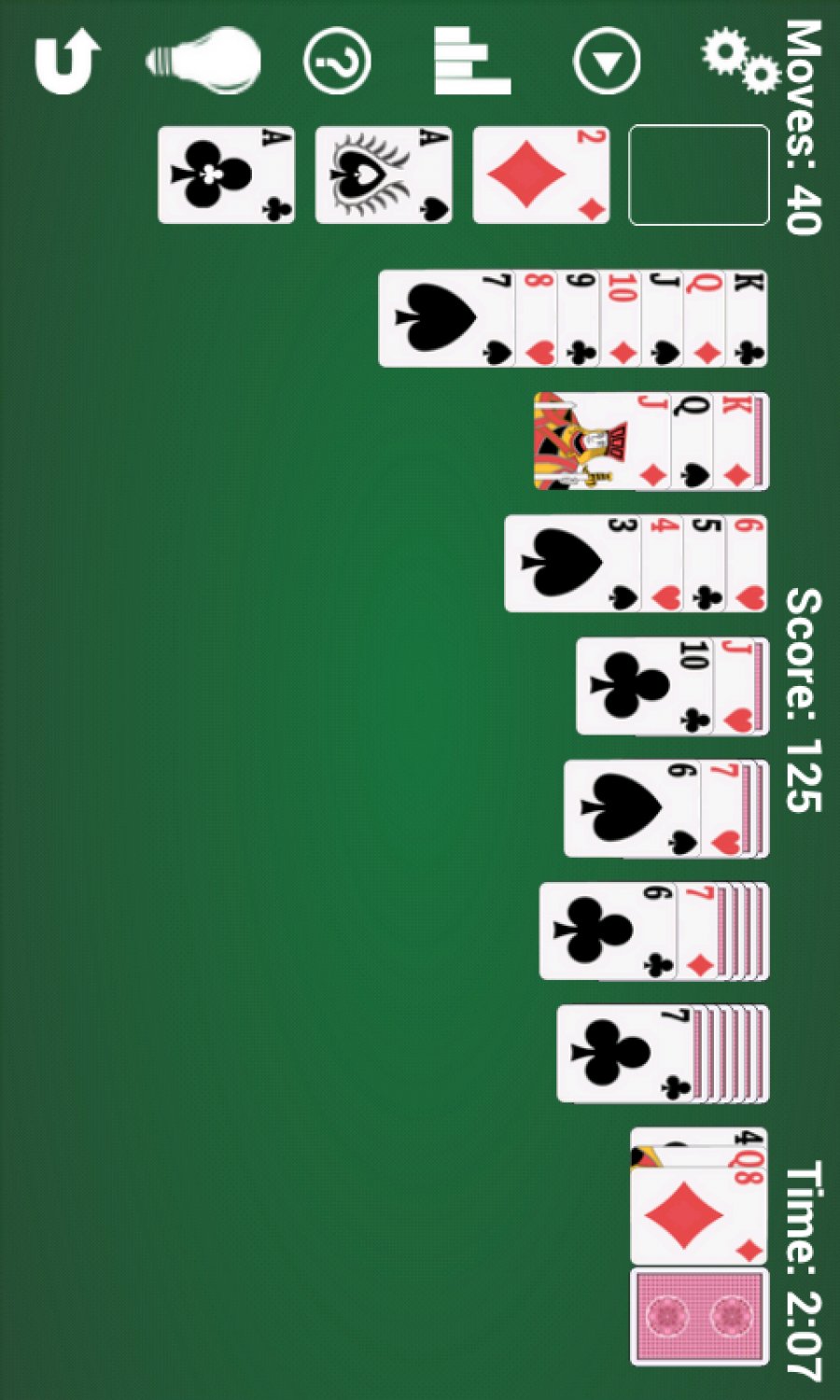Image resolution: width=840 pixels, height=1400 pixels.
Task: Undo the last move
Action: [x=65, y=62]
